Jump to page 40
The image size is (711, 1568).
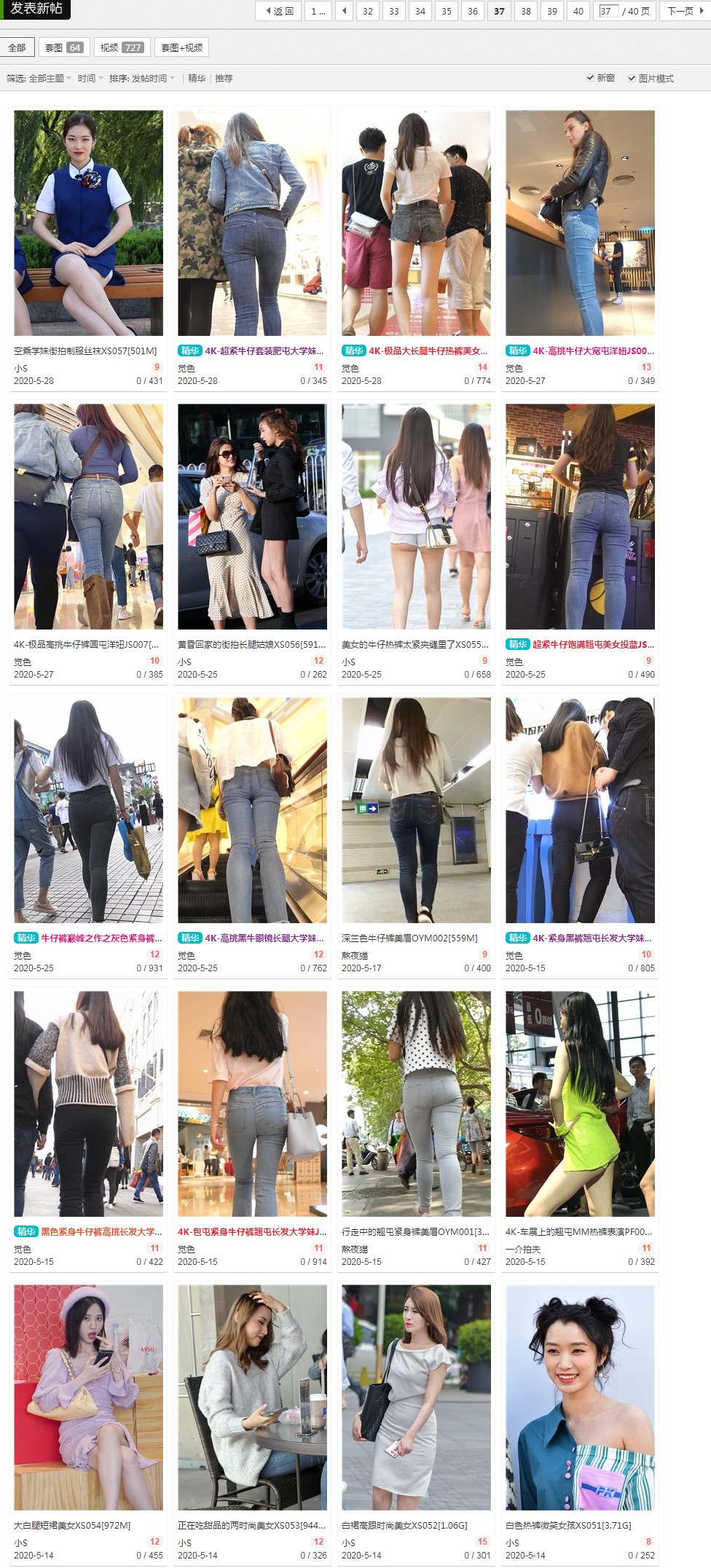coord(578,11)
